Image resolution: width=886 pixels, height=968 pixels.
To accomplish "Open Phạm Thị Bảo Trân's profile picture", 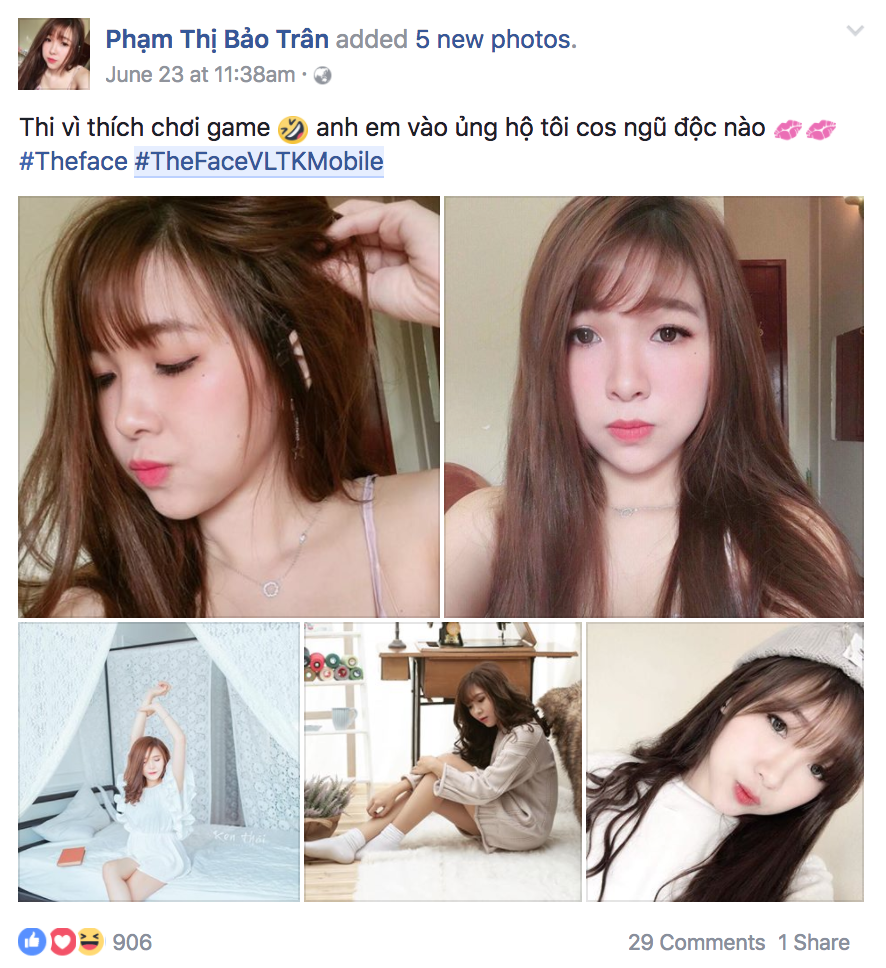I will [x=54, y=54].
